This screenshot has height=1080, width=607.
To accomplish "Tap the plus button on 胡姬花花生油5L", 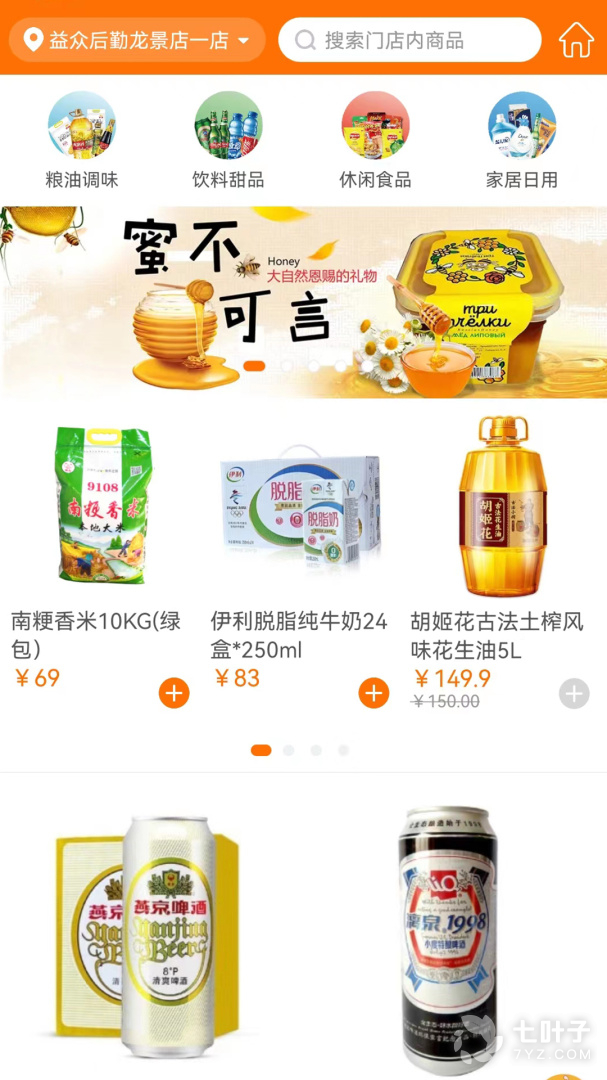I will 574,693.
